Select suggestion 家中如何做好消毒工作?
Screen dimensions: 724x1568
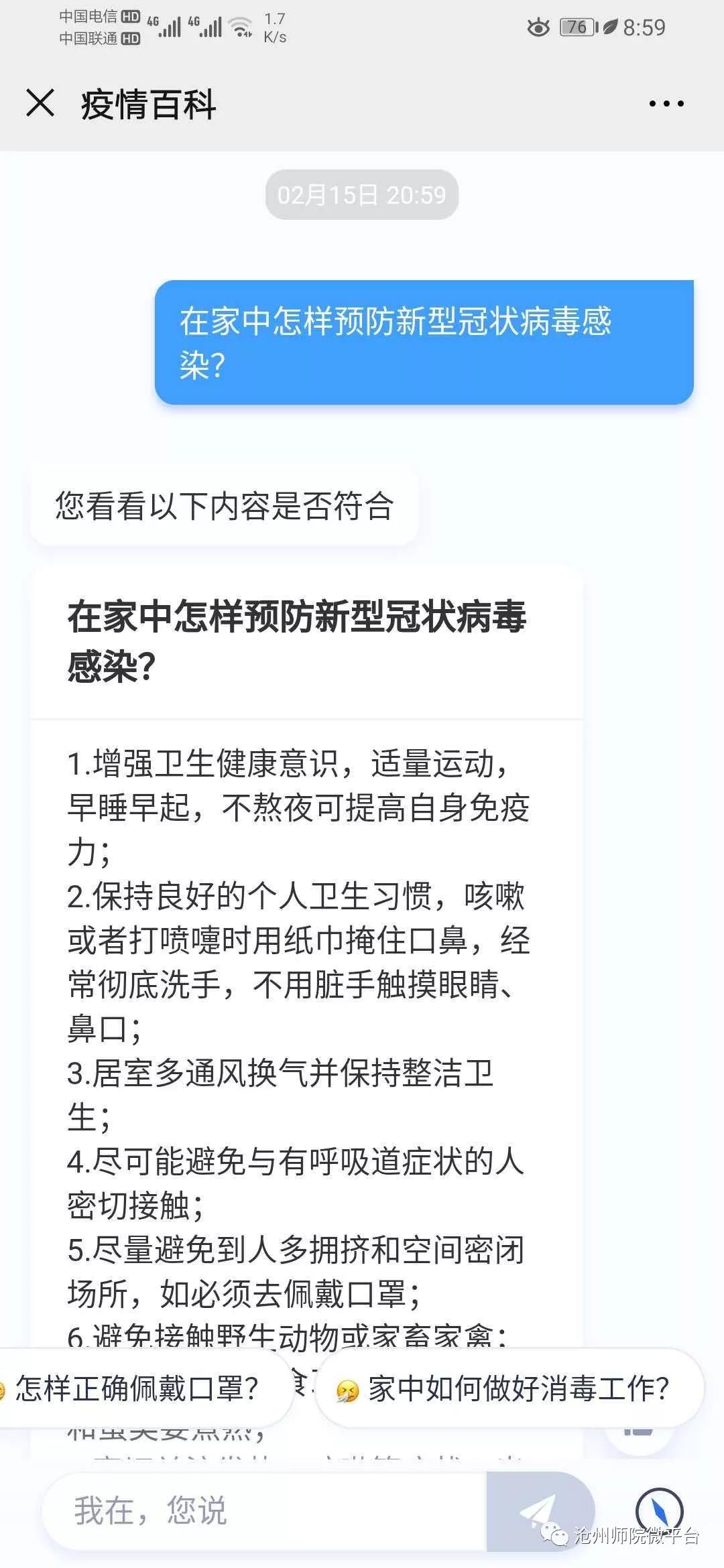point(509,1388)
